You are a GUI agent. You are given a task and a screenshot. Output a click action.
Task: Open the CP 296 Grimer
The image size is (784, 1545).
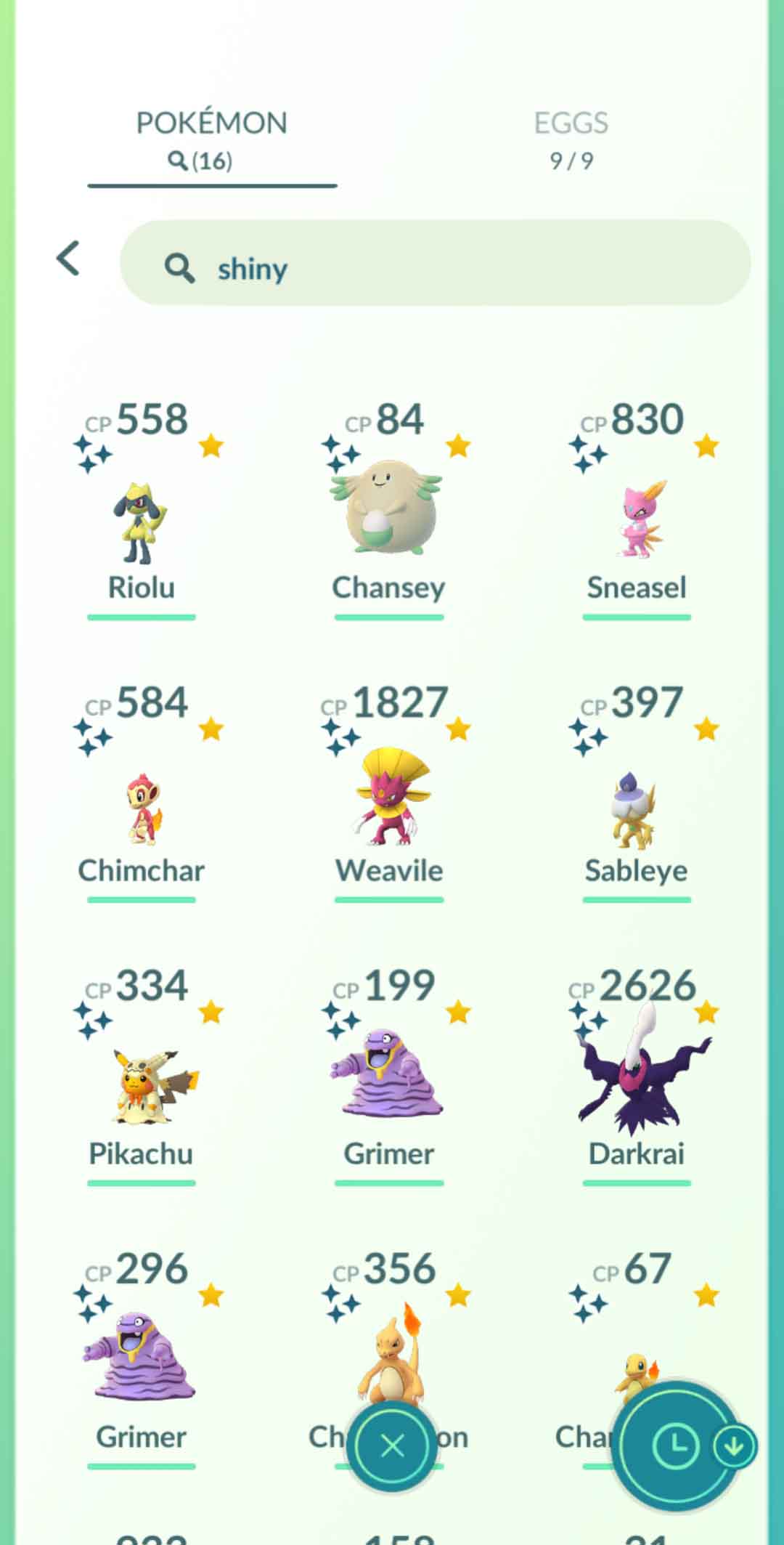pyautogui.click(x=141, y=1358)
